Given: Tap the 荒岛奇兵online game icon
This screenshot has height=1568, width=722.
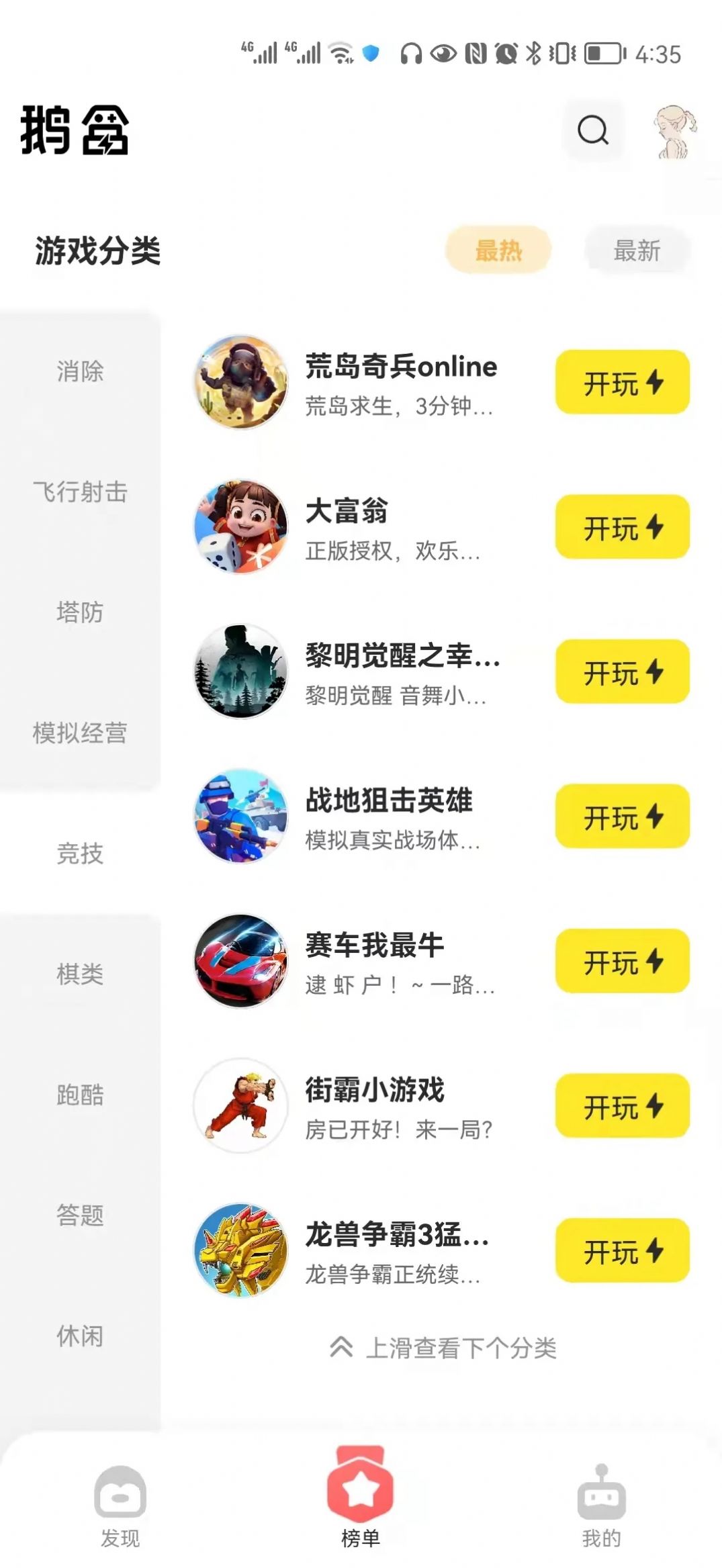Looking at the screenshot, I should click(240, 379).
